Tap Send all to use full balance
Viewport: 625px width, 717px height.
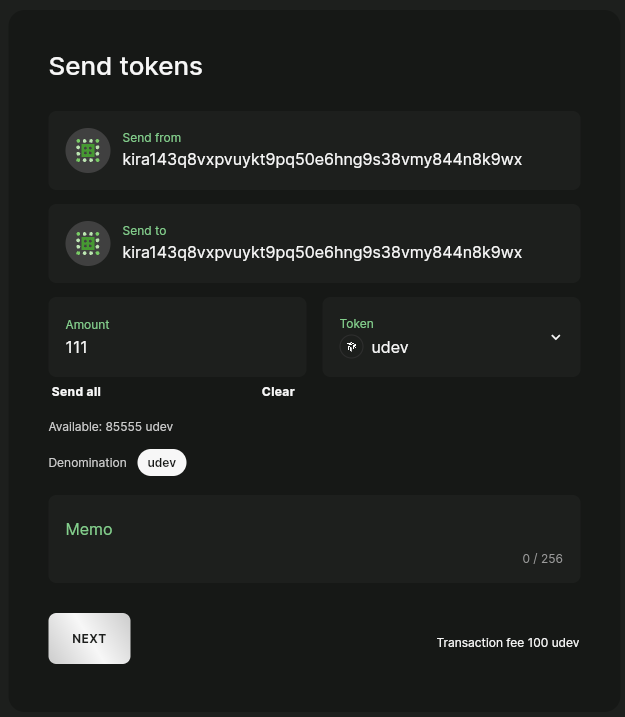[x=76, y=392]
